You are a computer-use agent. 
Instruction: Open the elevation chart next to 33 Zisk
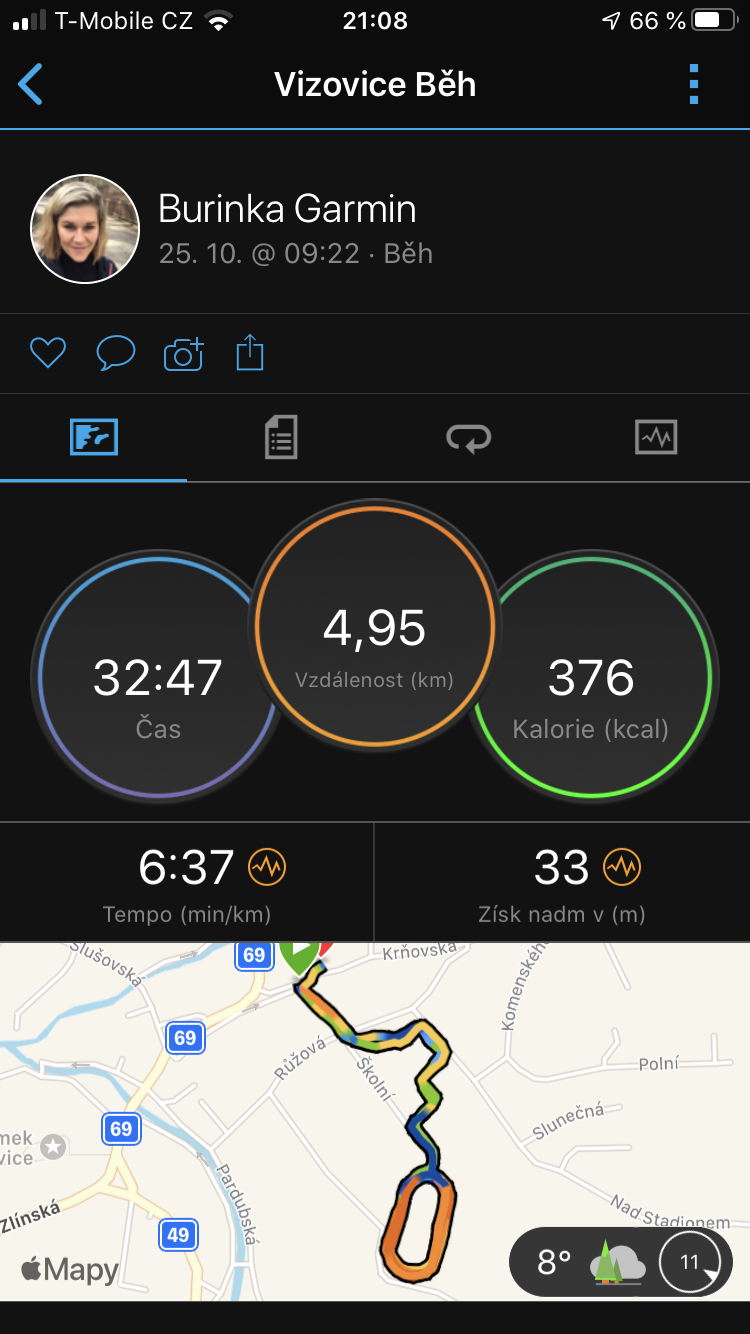tap(622, 867)
